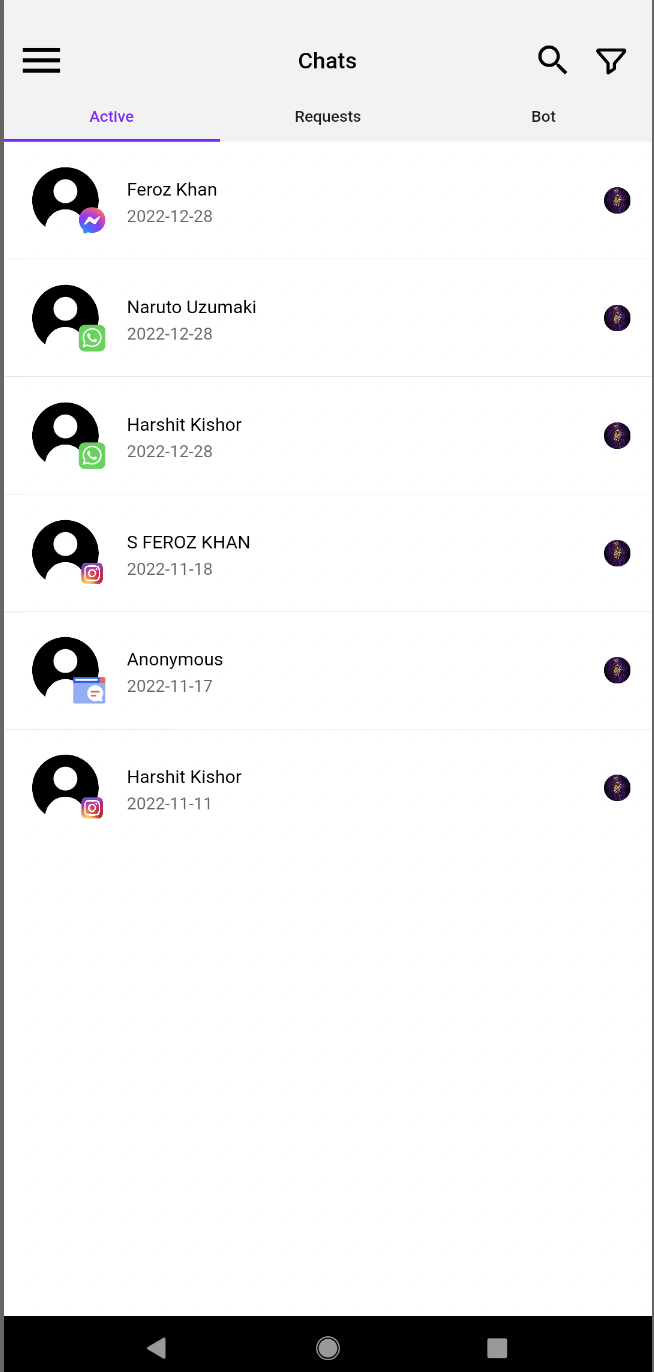Select the Active tab
The width and height of the screenshot is (654, 1372).
(x=111, y=117)
